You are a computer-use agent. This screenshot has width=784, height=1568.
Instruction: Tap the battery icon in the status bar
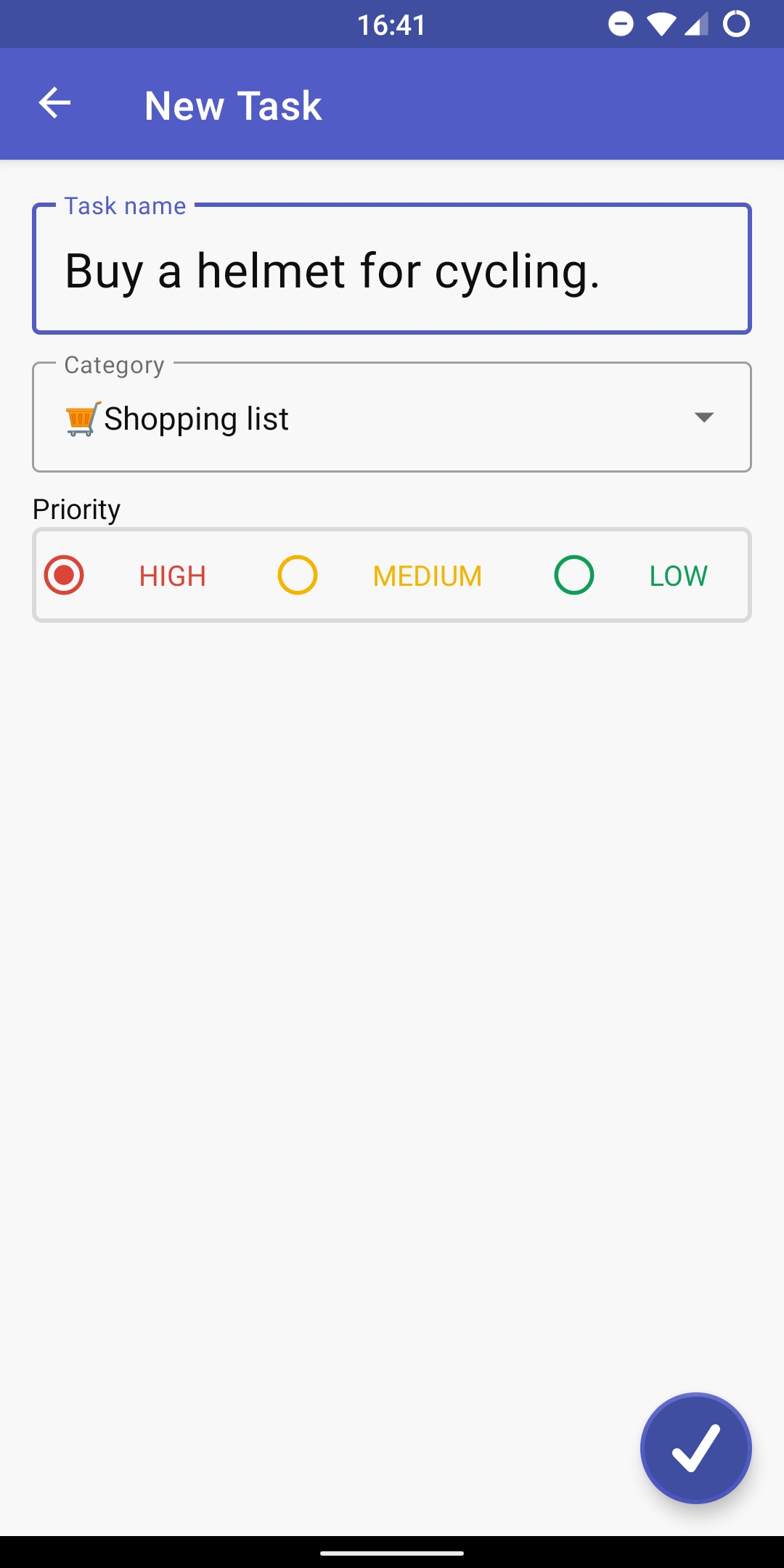tap(736, 25)
